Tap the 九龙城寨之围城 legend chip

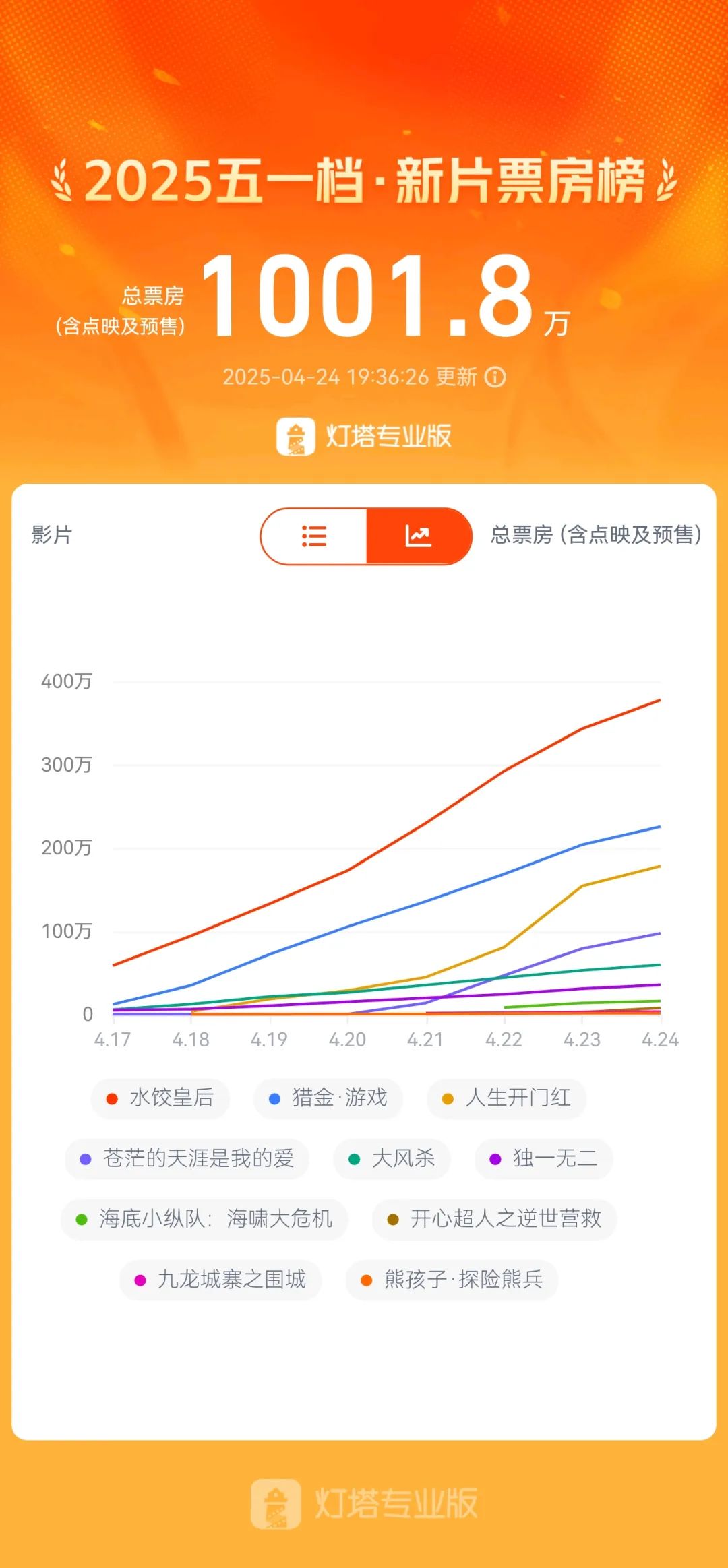point(220,1280)
